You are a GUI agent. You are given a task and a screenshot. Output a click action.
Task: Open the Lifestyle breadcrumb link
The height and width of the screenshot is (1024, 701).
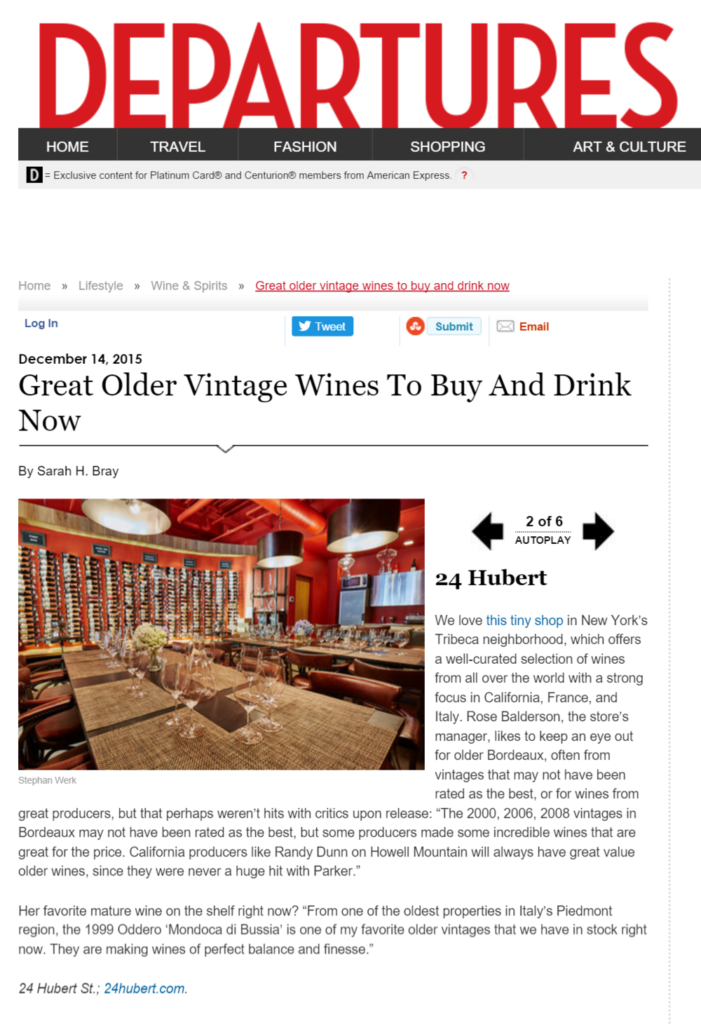pos(101,286)
